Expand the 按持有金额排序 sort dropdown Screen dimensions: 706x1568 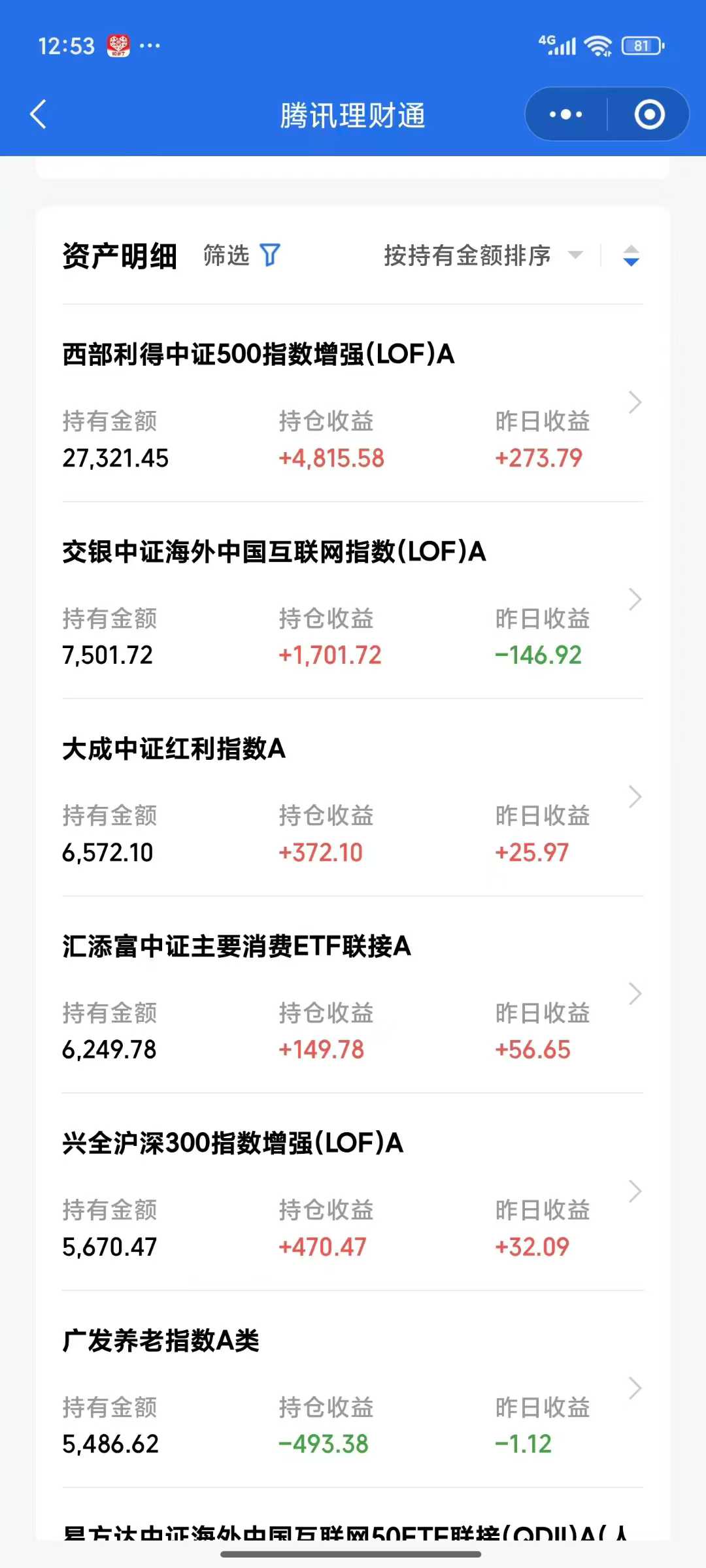482,255
